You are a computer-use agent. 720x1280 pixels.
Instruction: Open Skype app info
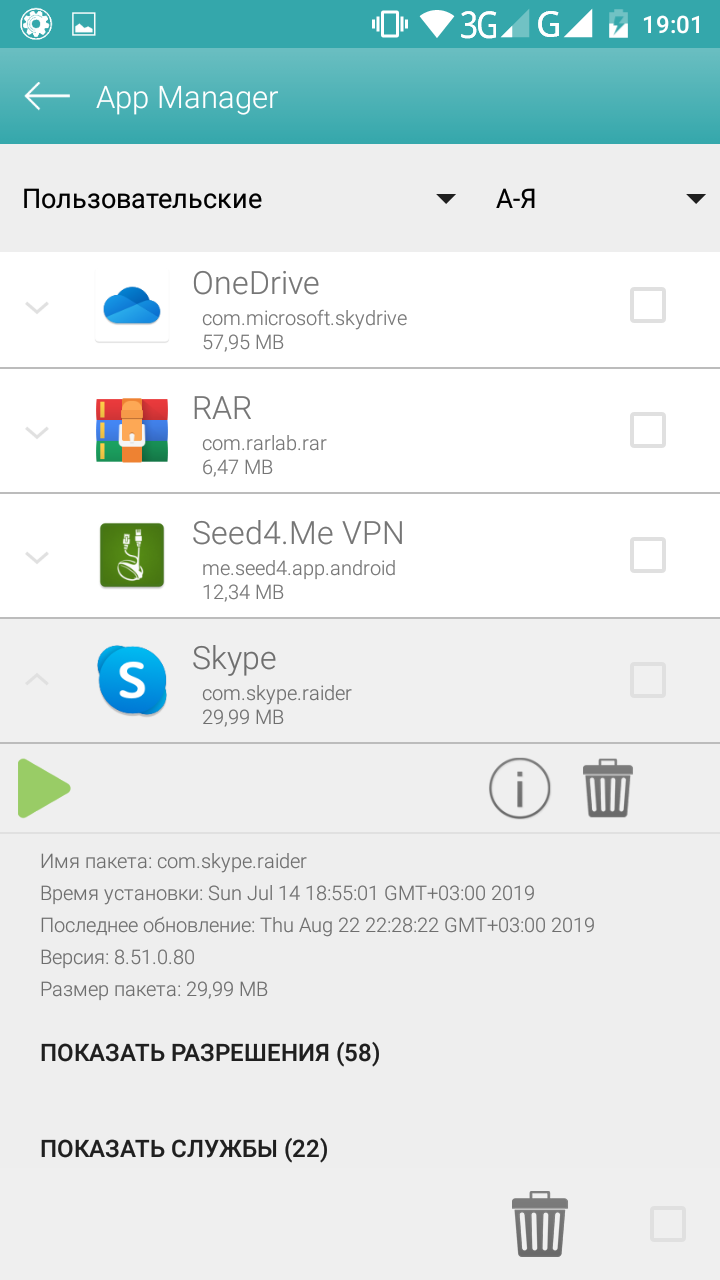[519, 788]
